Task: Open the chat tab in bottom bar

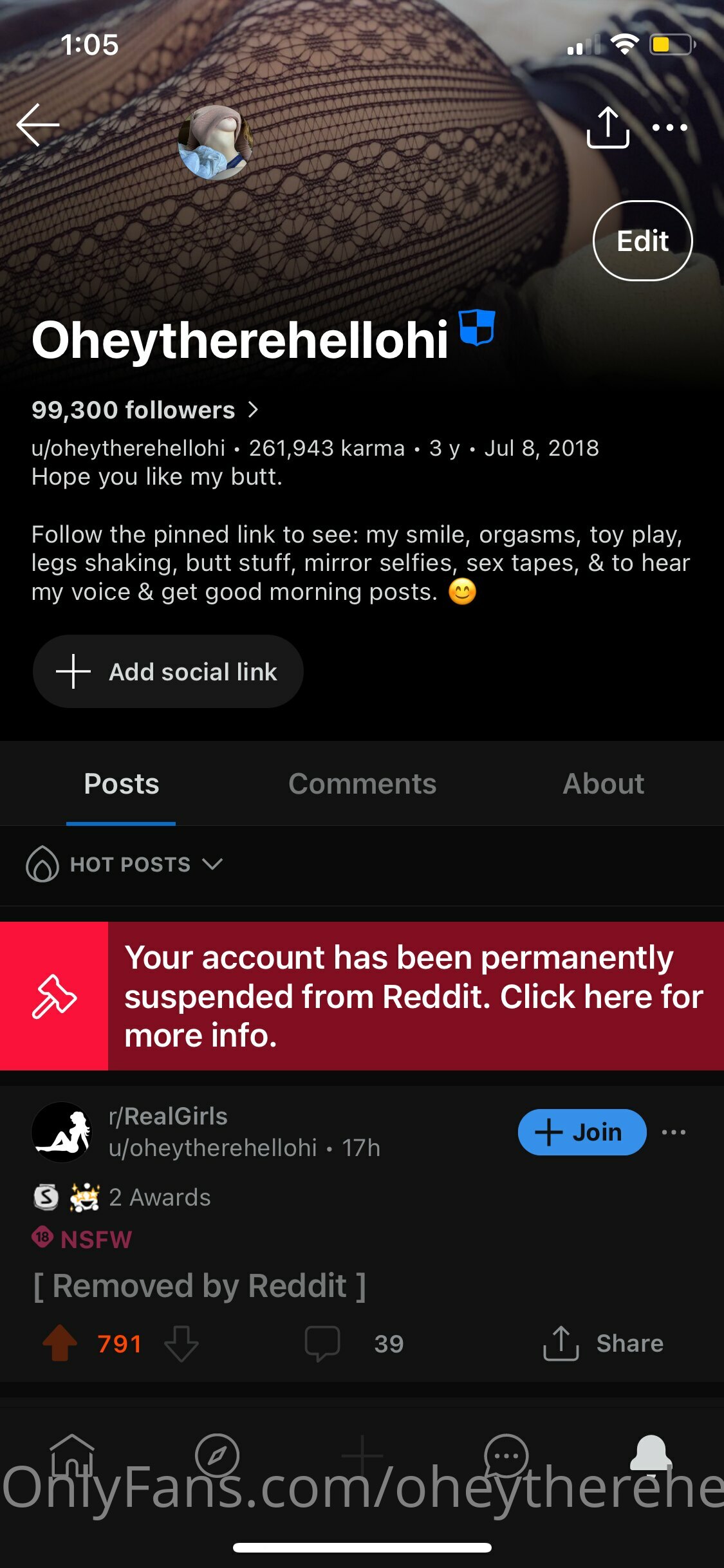Action: coord(506,1455)
